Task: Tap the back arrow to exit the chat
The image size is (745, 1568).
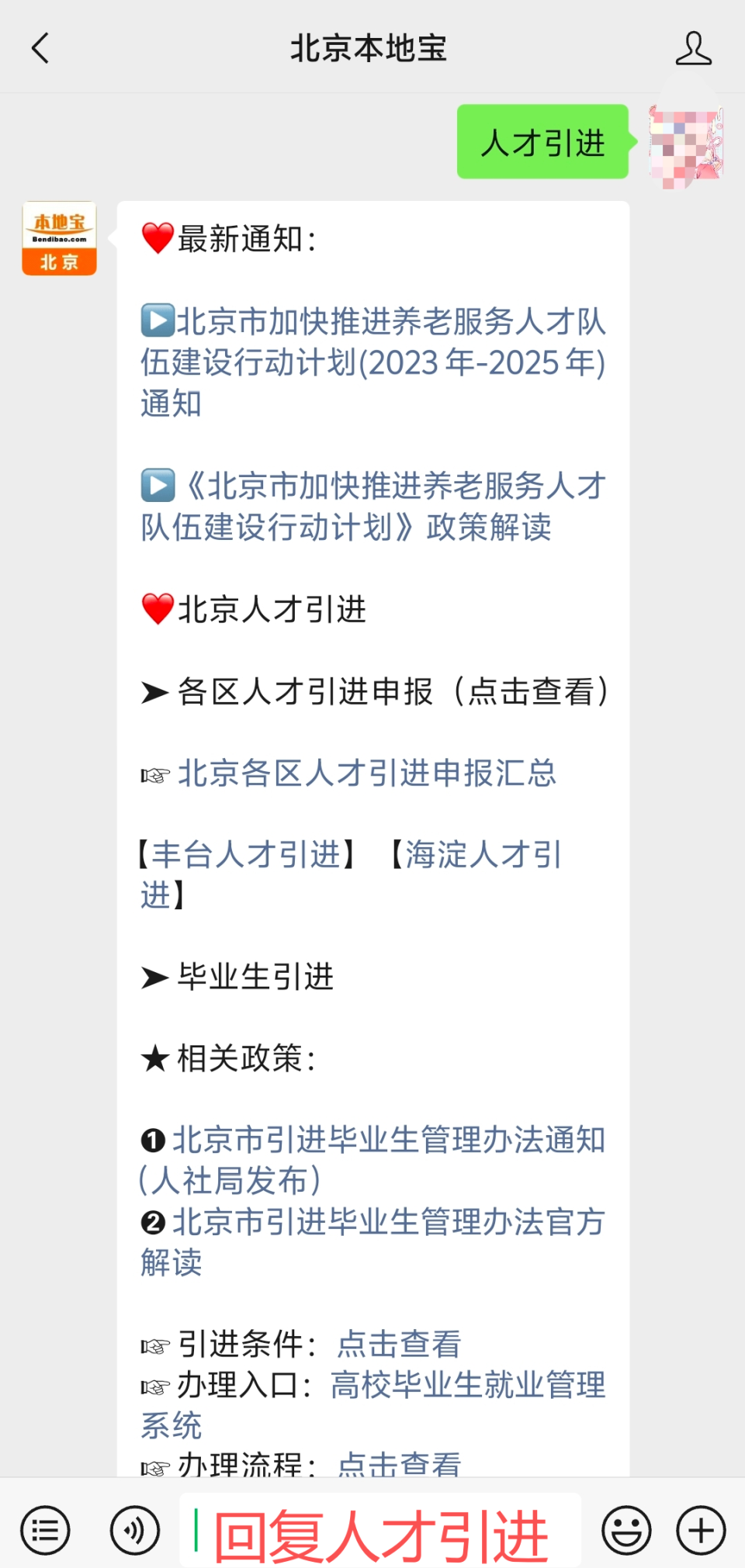Action: (x=40, y=48)
